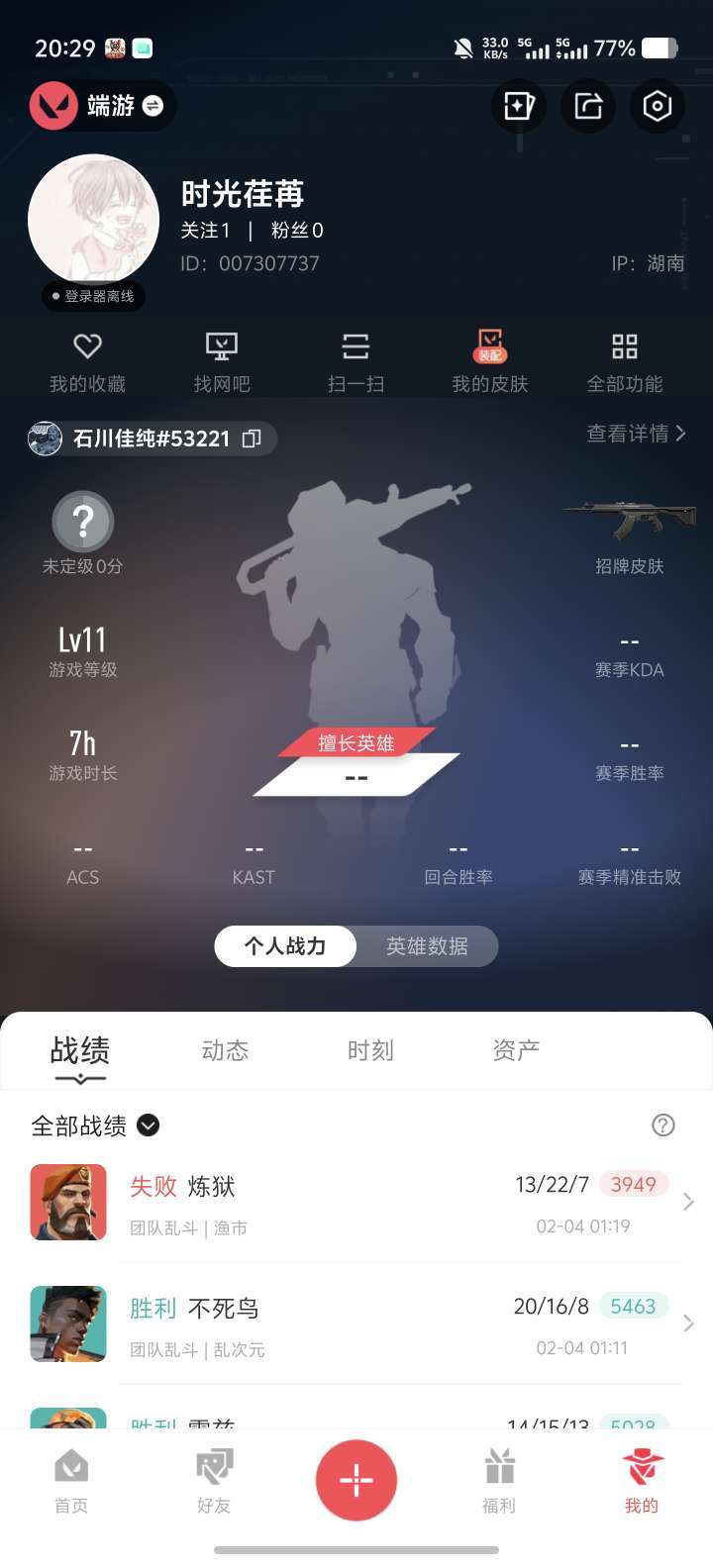Switch to 福利 benefits tab
The image size is (713, 1568).
pyautogui.click(x=499, y=1481)
